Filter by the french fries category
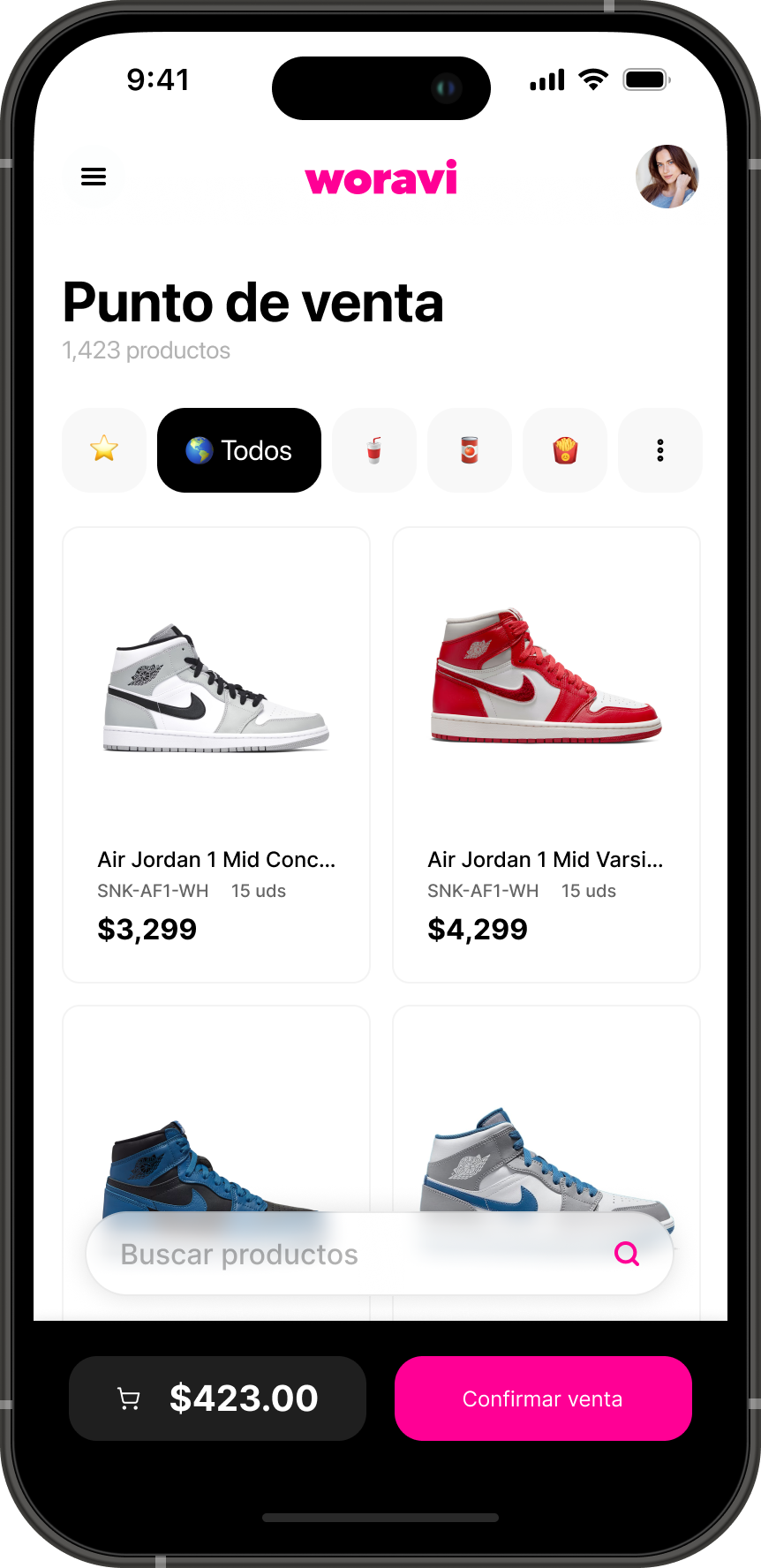Image resolution: width=761 pixels, height=1568 pixels. pos(565,450)
